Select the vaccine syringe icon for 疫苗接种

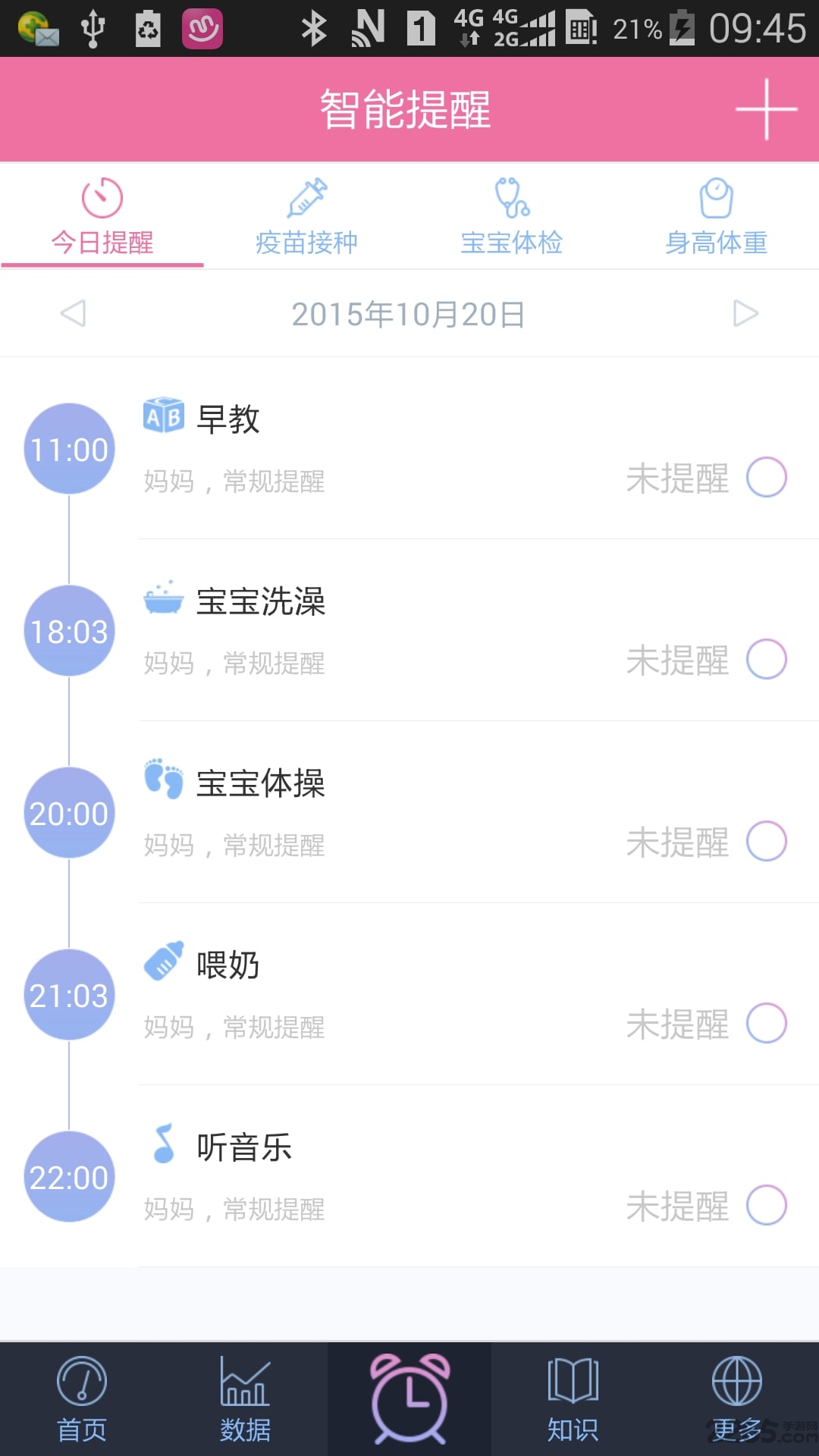[306, 199]
